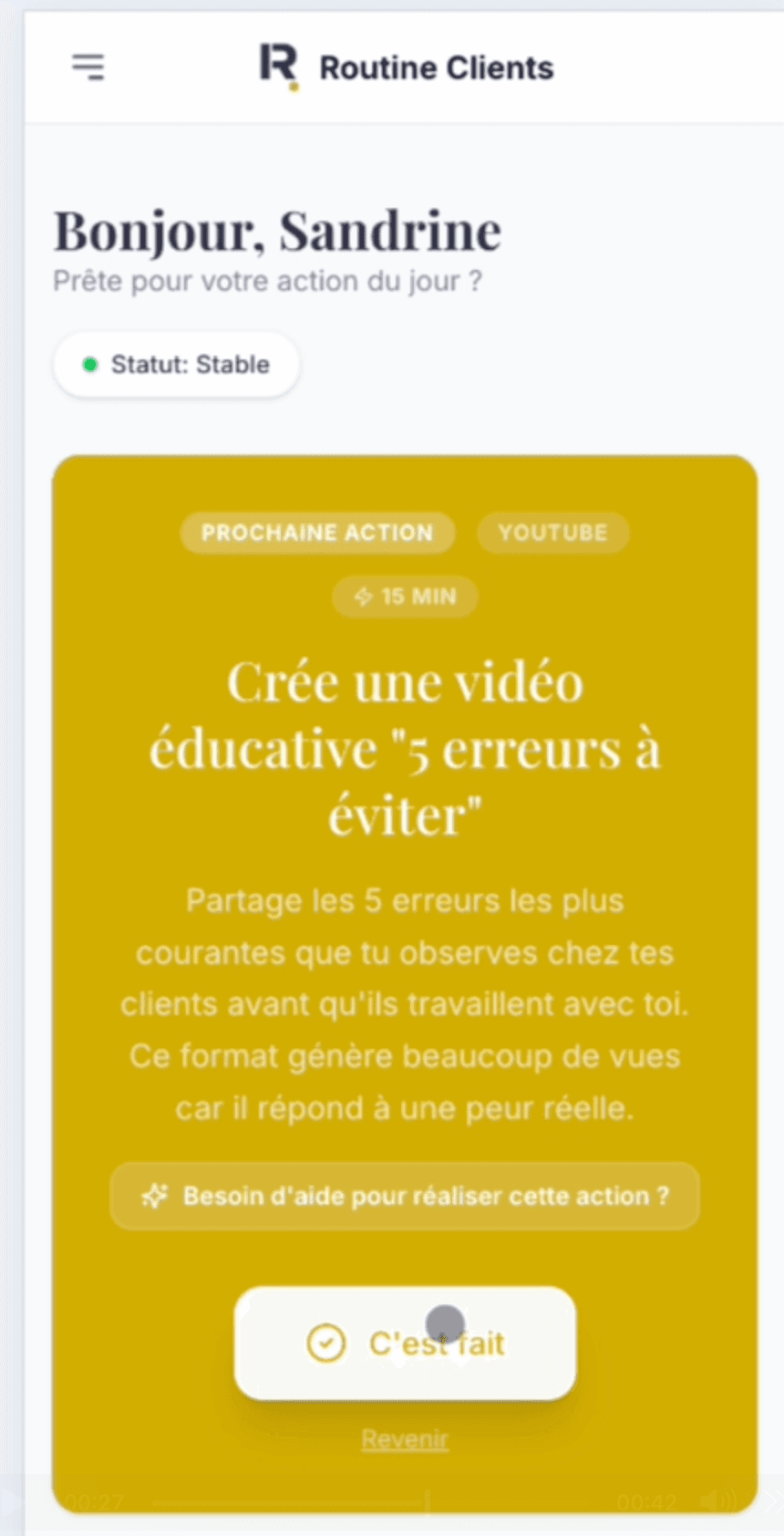Click the 00:42 duration label
This screenshot has width=784, height=1536.
point(645,1500)
